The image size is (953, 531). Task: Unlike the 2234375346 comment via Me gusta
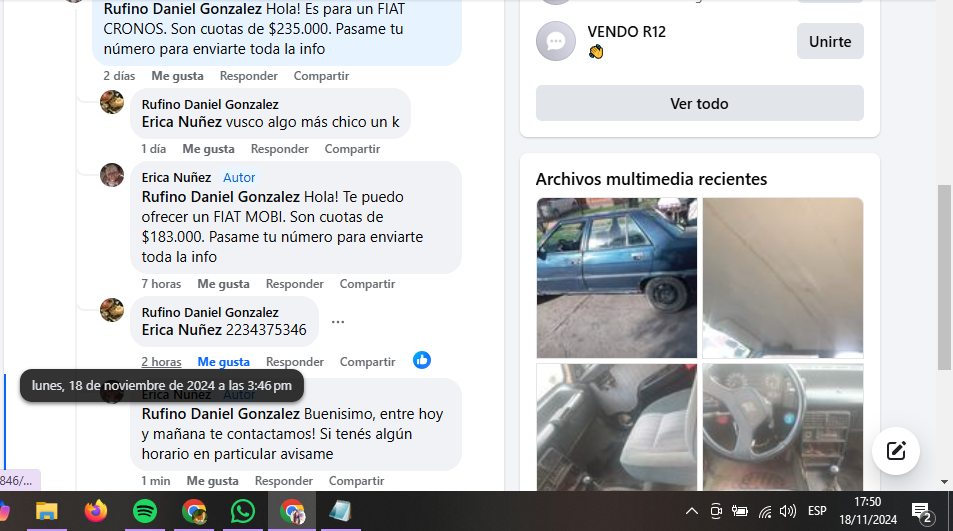223,362
